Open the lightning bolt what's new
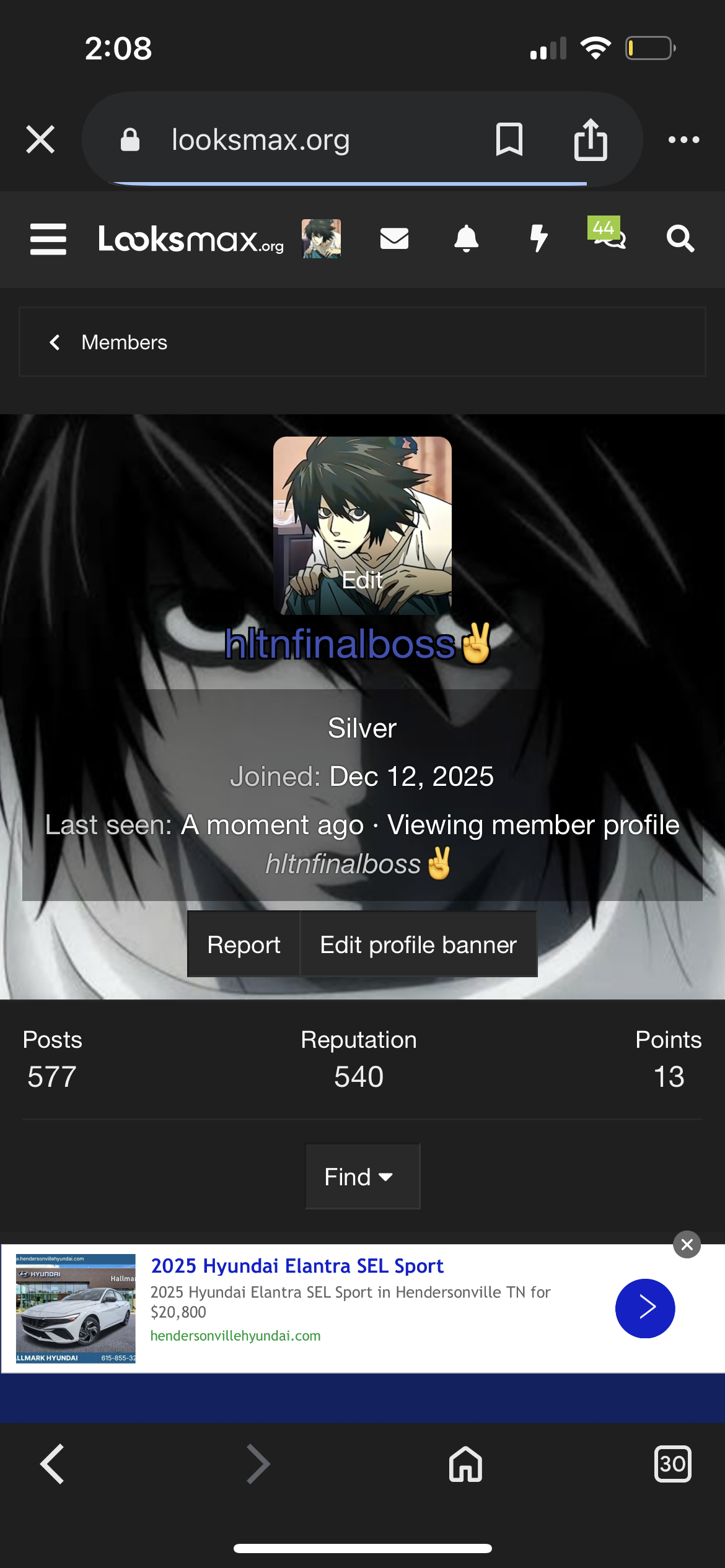The width and height of the screenshot is (725, 1568). 539,238
